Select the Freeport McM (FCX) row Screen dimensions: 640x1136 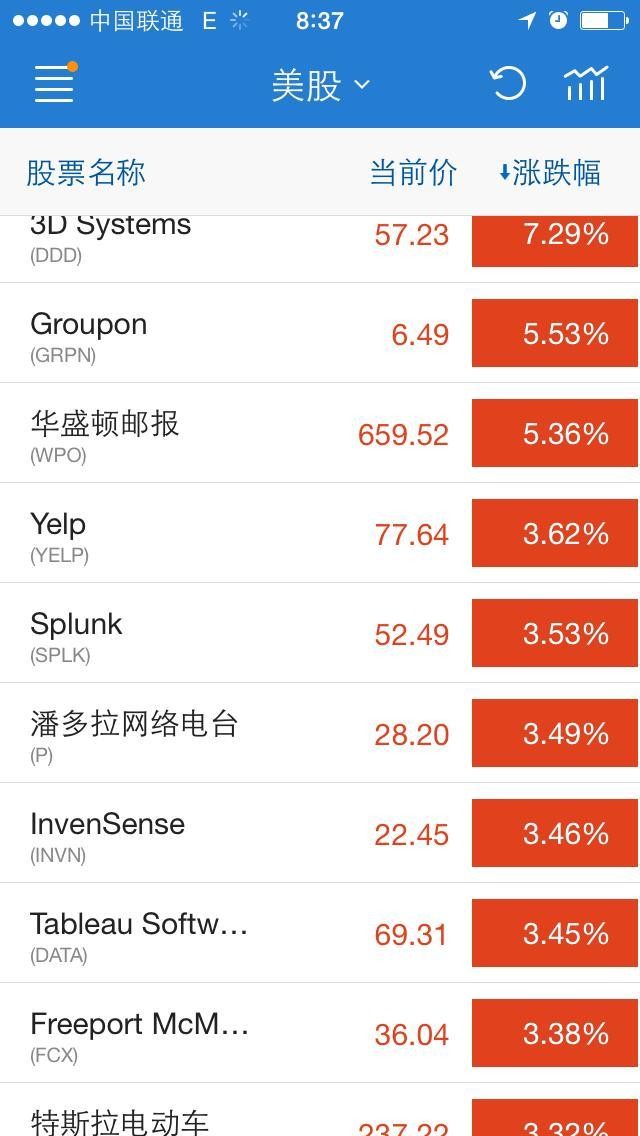point(320,1033)
